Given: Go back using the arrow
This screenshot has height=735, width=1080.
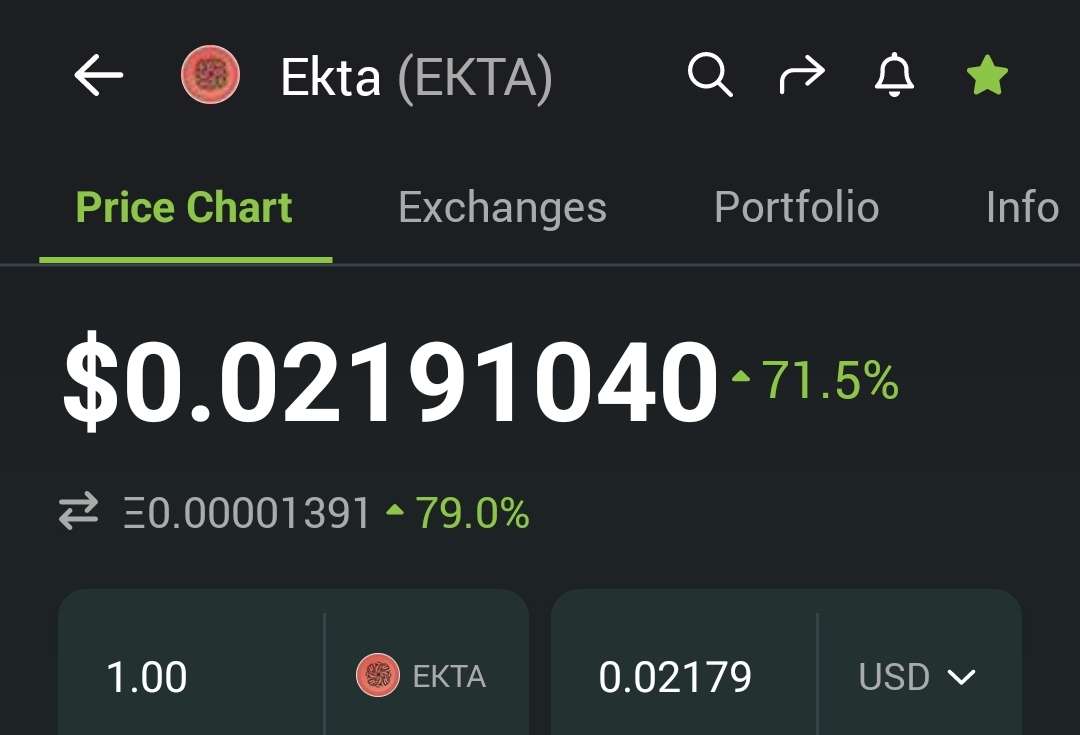Looking at the screenshot, I should (98, 76).
